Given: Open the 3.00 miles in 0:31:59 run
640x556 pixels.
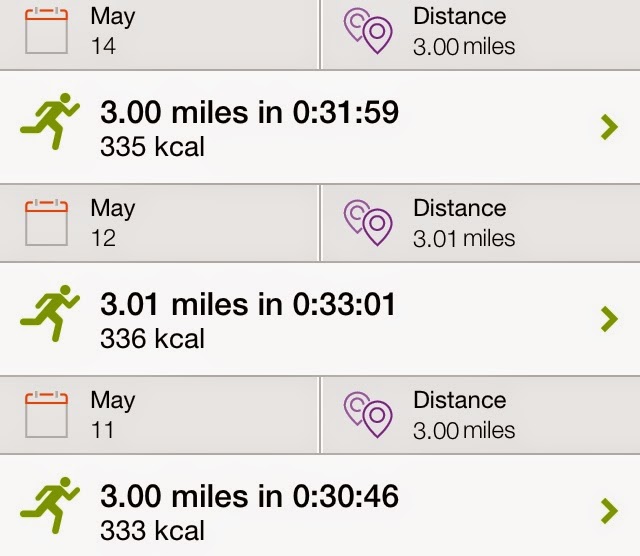Looking at the screenshot, I should [320, 127].
